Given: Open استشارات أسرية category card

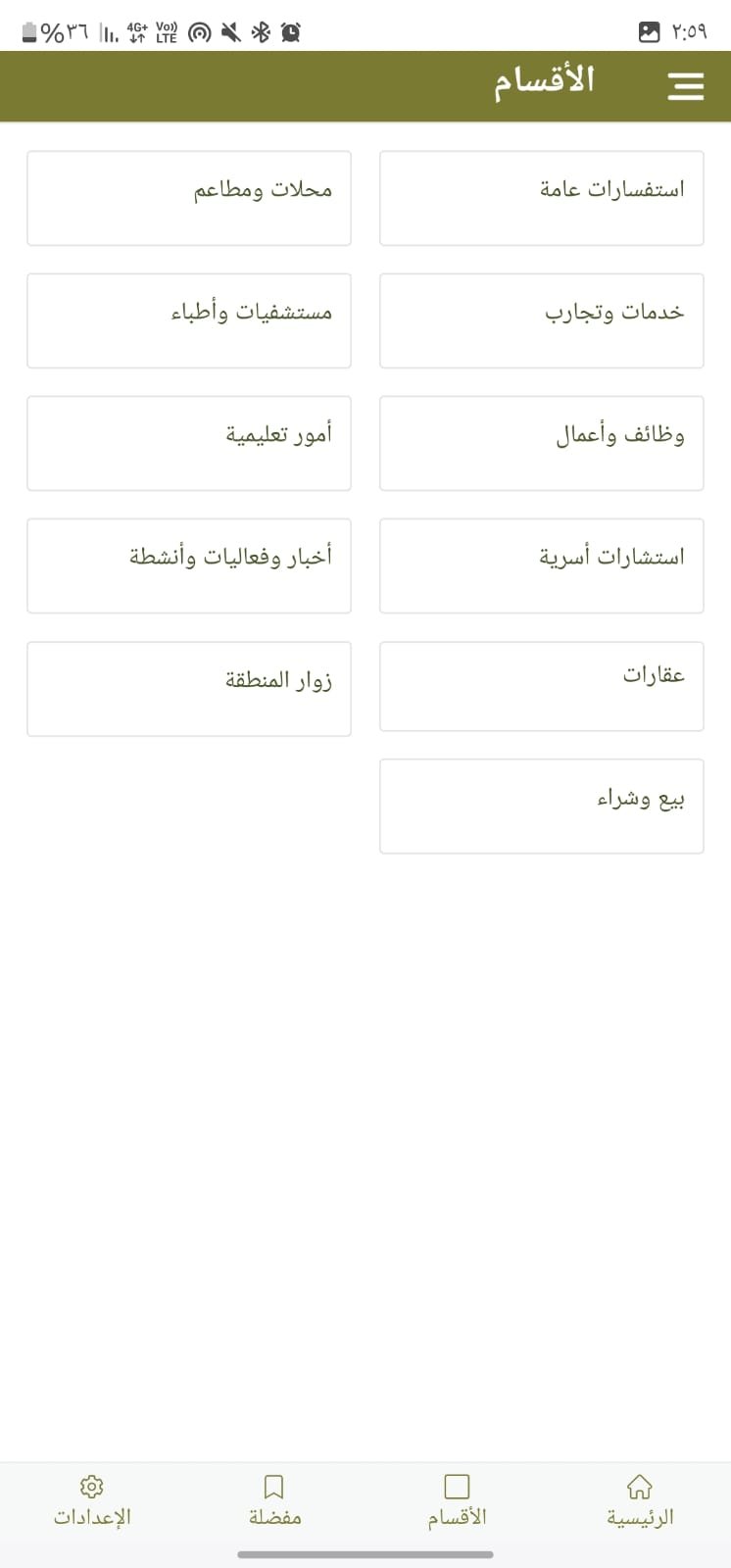Looking at the screenshot, I should click(x=541, y=565).
